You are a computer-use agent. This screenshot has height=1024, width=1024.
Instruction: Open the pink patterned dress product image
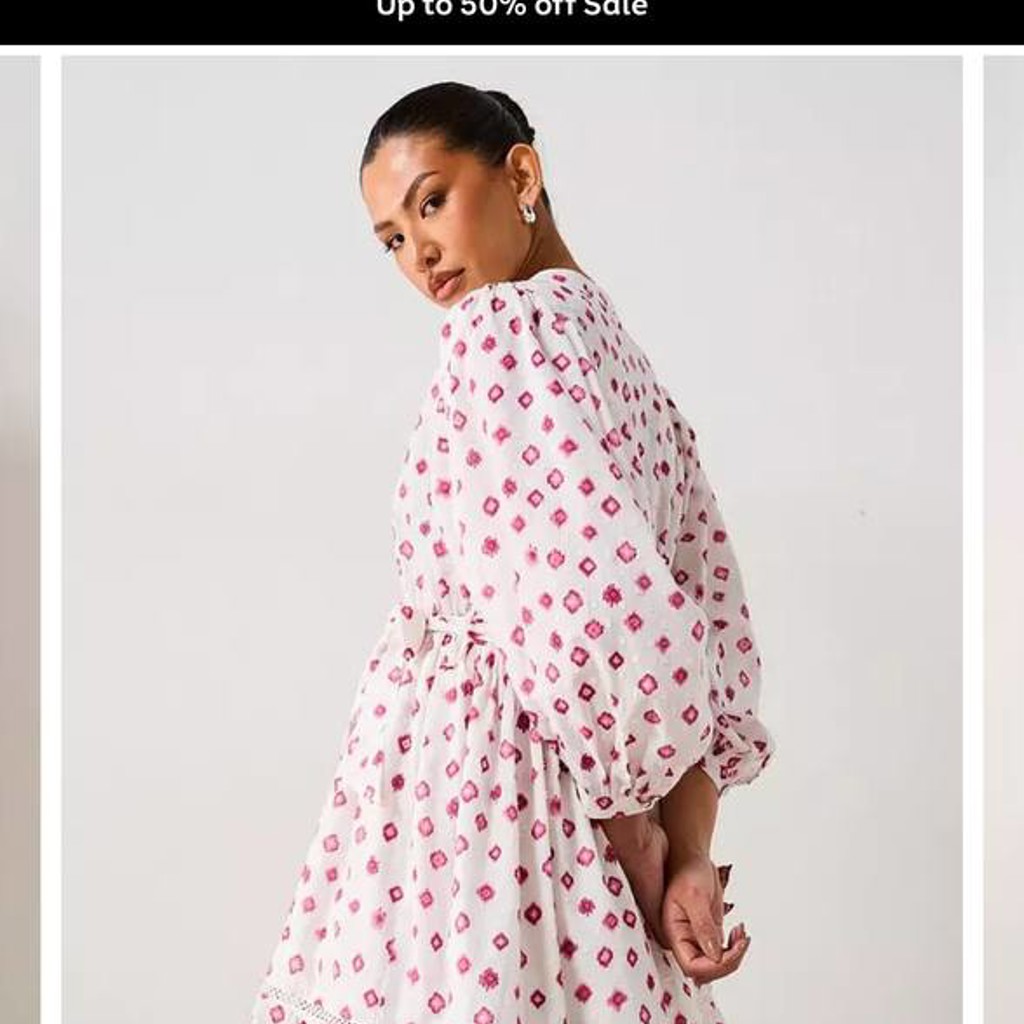pyautogui.click(x=512, y=540)
